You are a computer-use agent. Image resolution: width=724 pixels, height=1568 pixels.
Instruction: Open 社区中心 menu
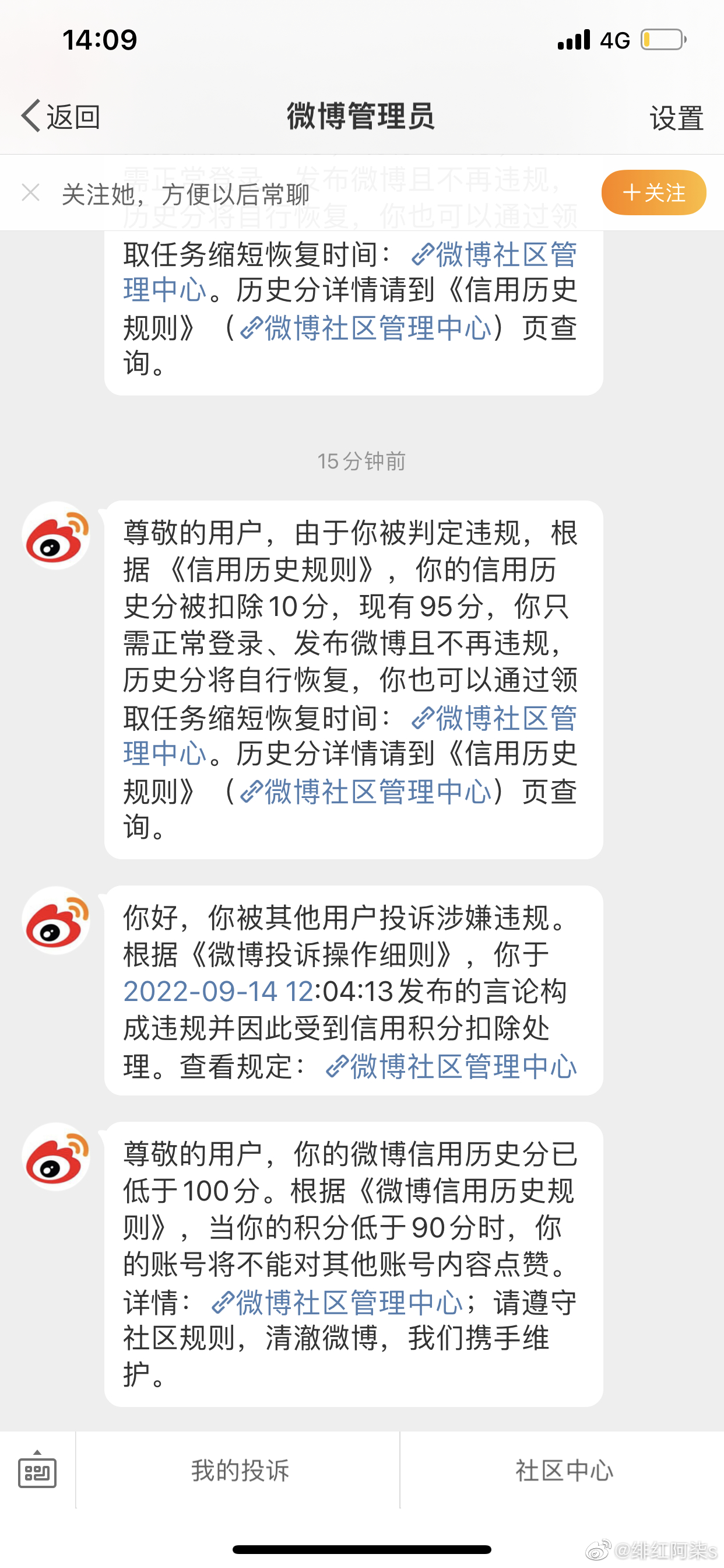[563, 1470]
